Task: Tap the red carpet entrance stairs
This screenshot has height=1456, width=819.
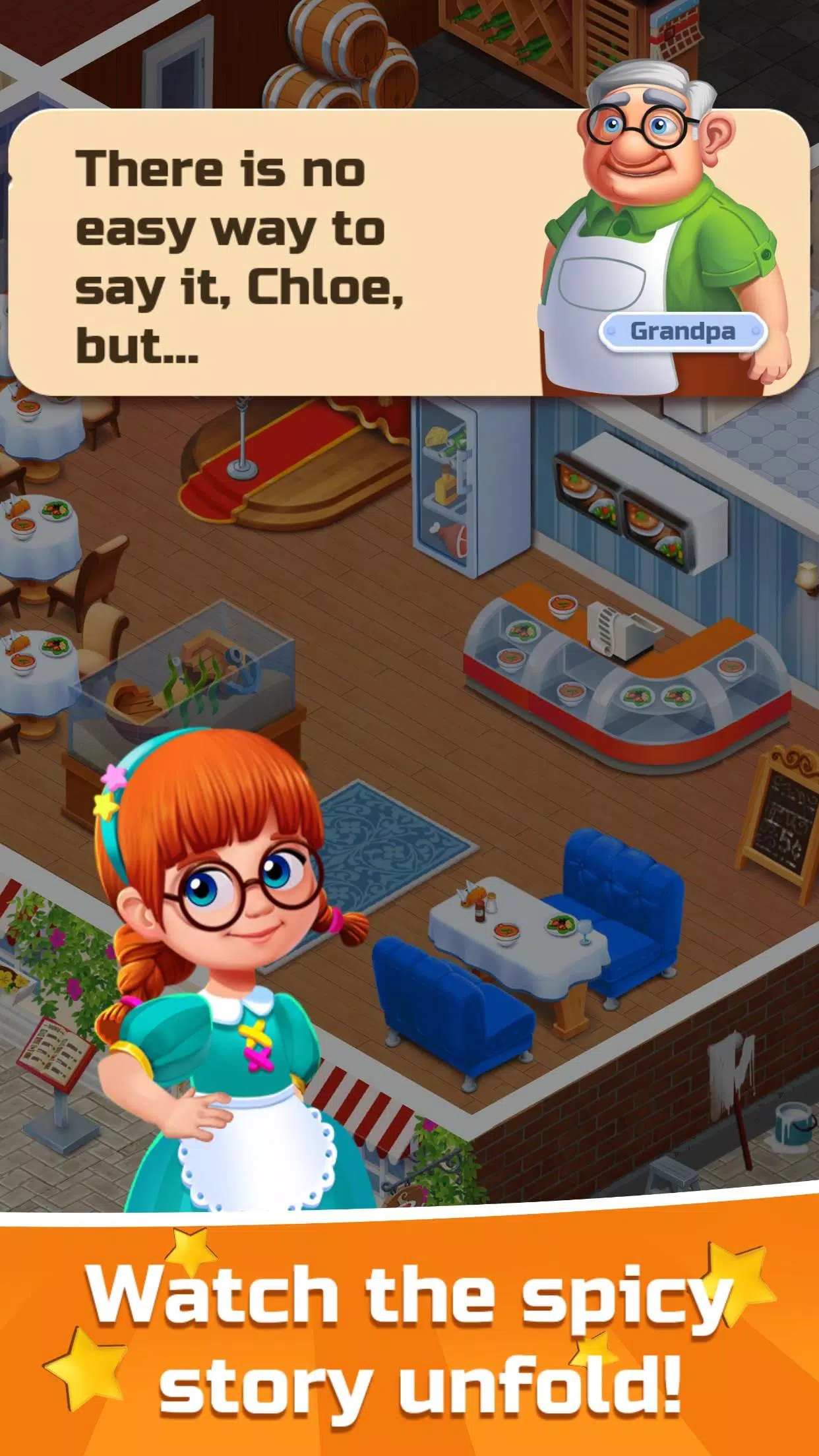Action: coord(284,448)
